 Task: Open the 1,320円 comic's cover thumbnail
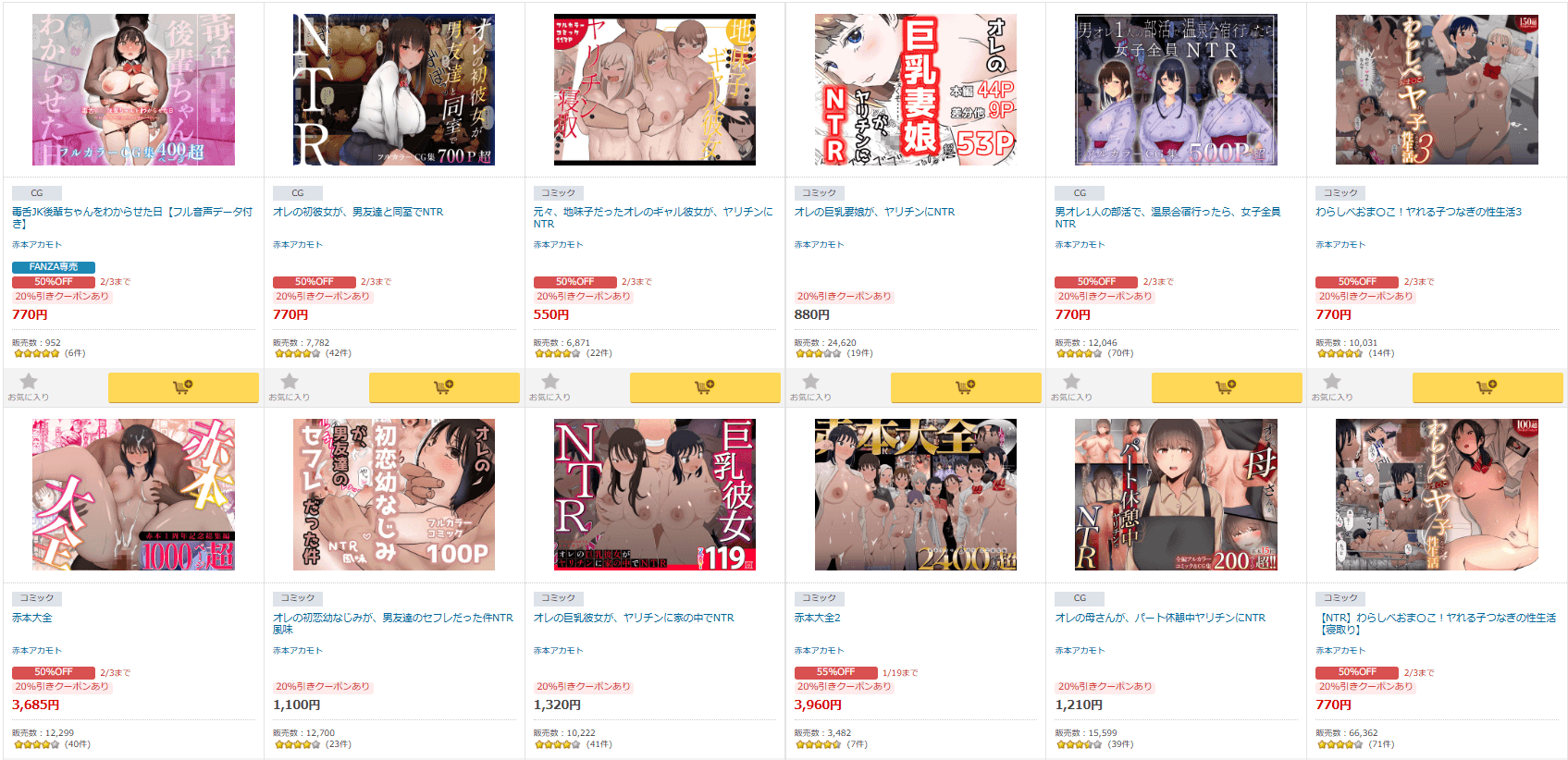coord(655,495)
